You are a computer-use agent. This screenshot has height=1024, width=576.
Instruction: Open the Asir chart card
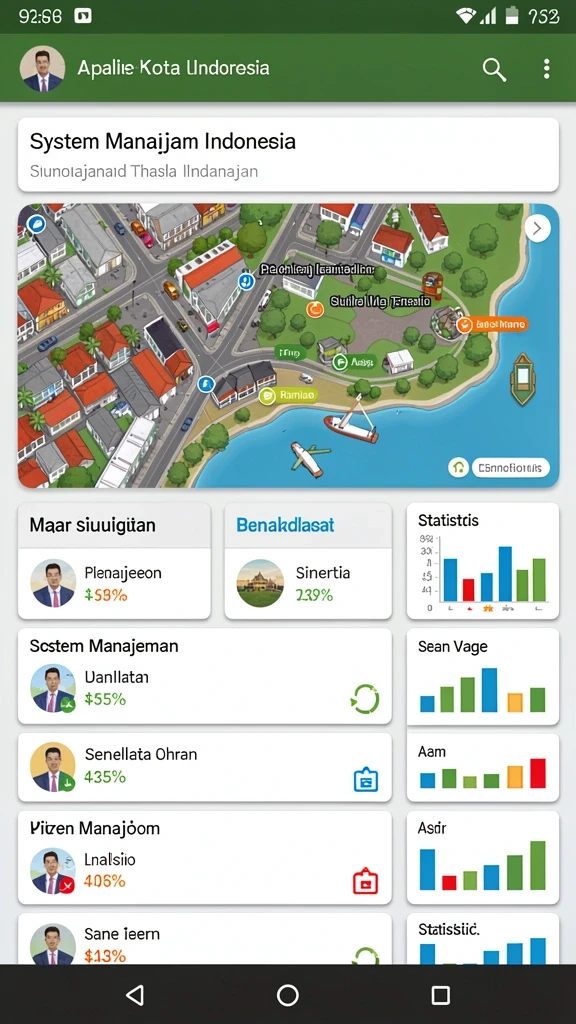(483, 857)
